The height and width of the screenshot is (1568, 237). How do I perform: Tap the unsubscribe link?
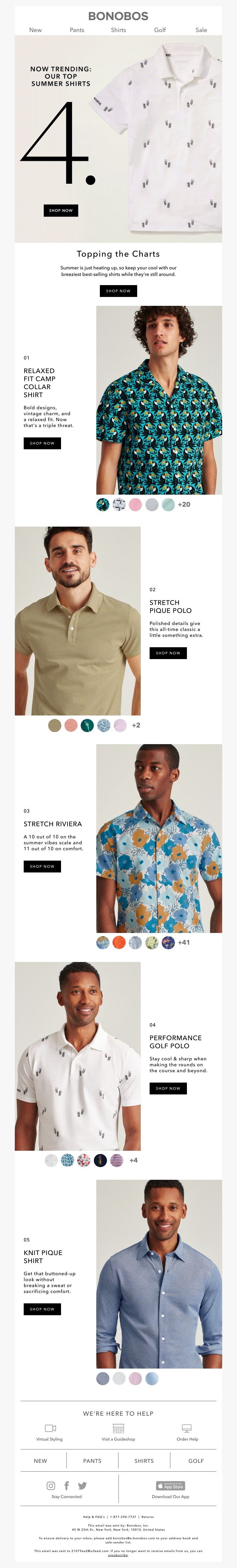point(118,1555)
